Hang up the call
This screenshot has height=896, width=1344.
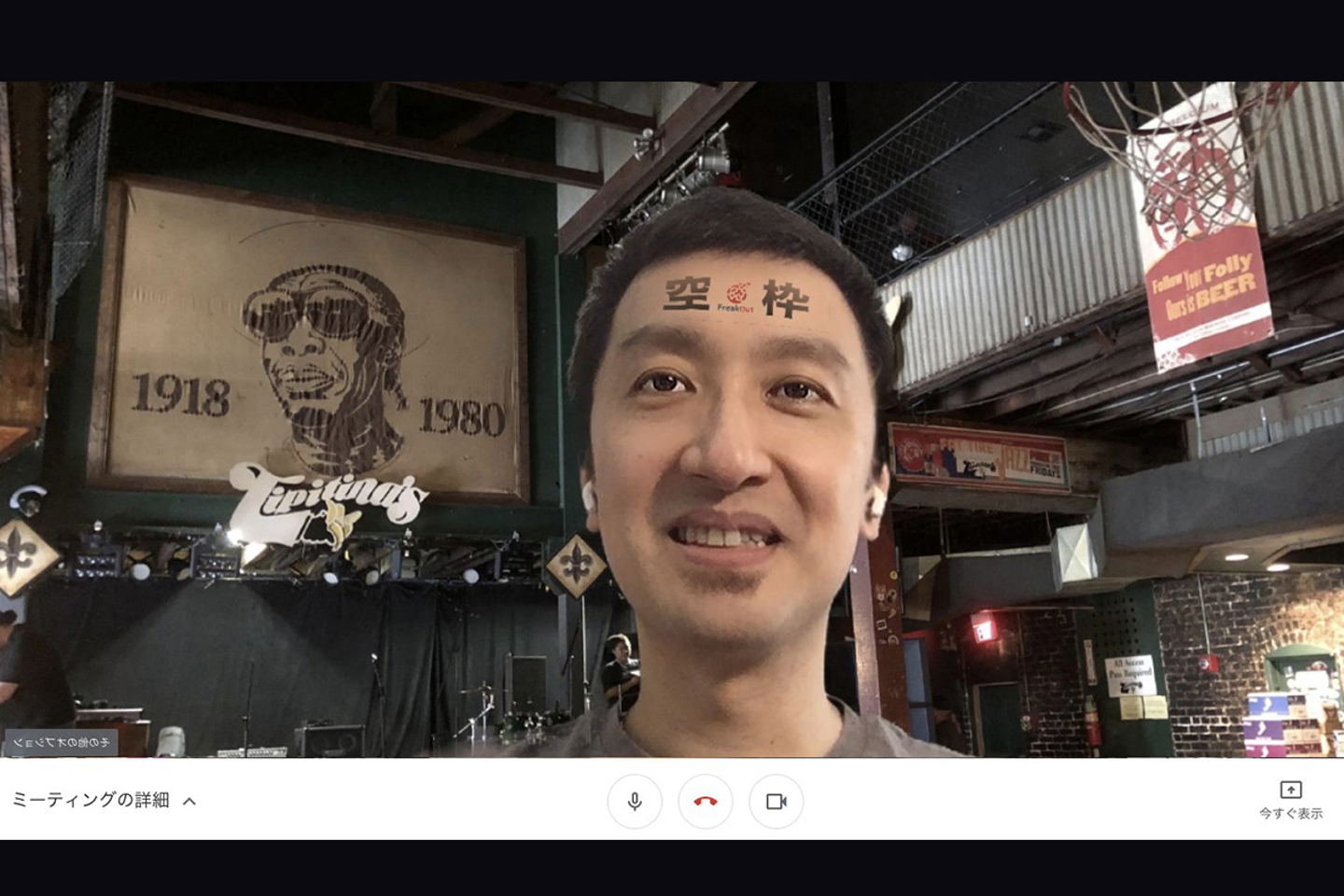pos(706,801)
